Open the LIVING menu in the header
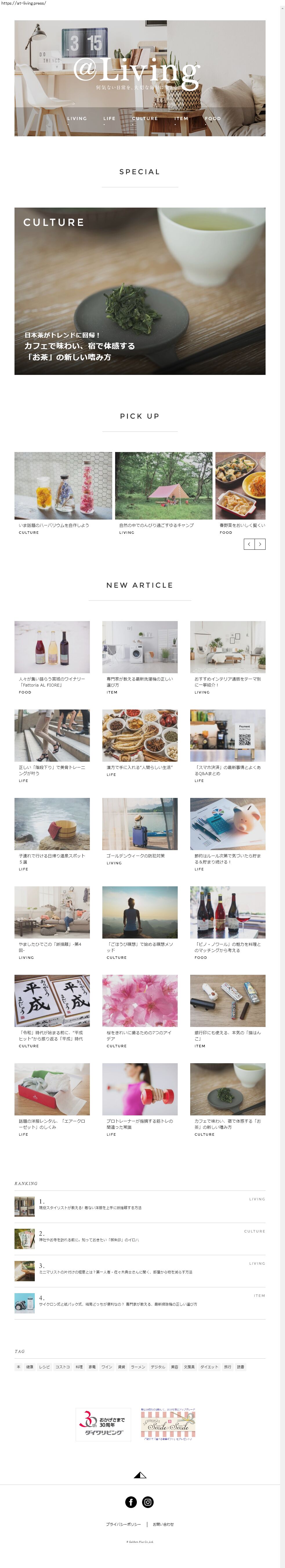Screen dimensions: 285x1568 [77, 119]
